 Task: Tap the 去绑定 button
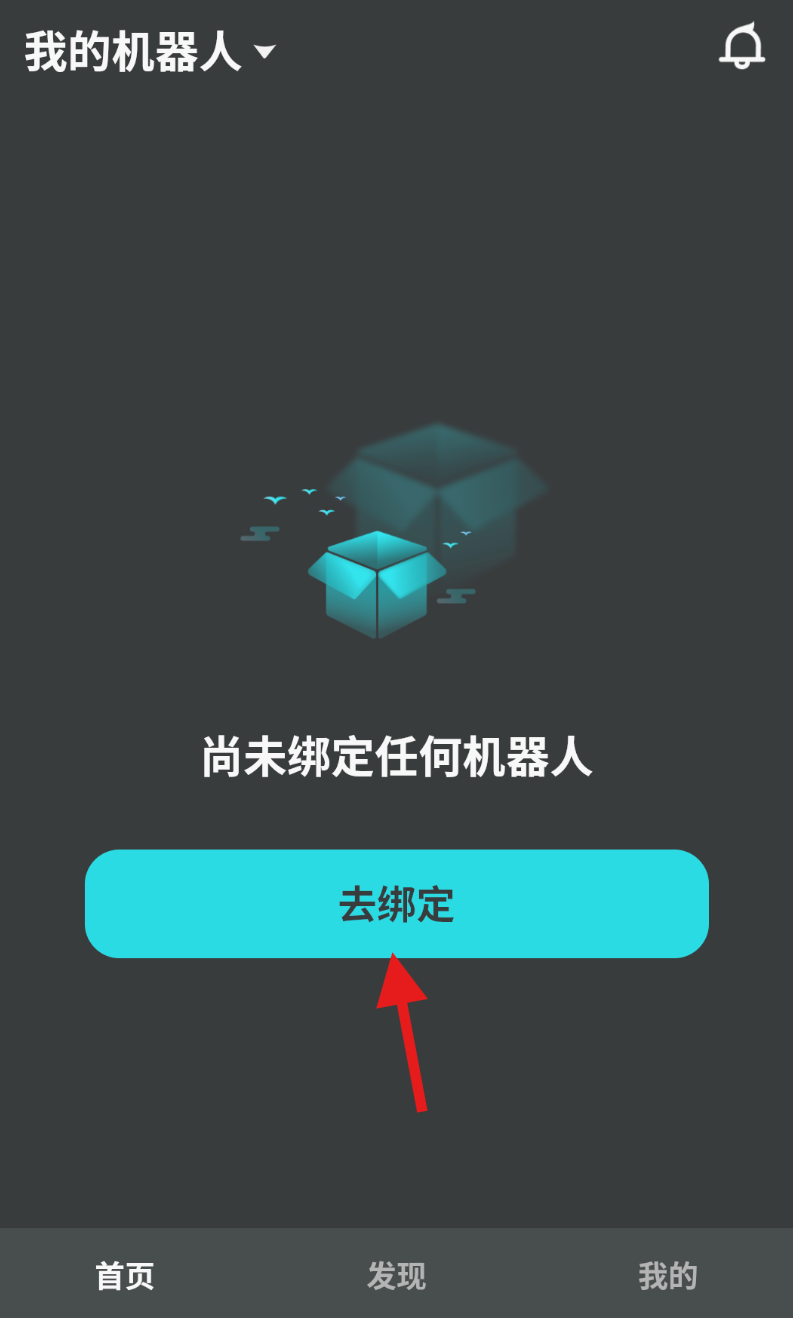tap(396, 904)
